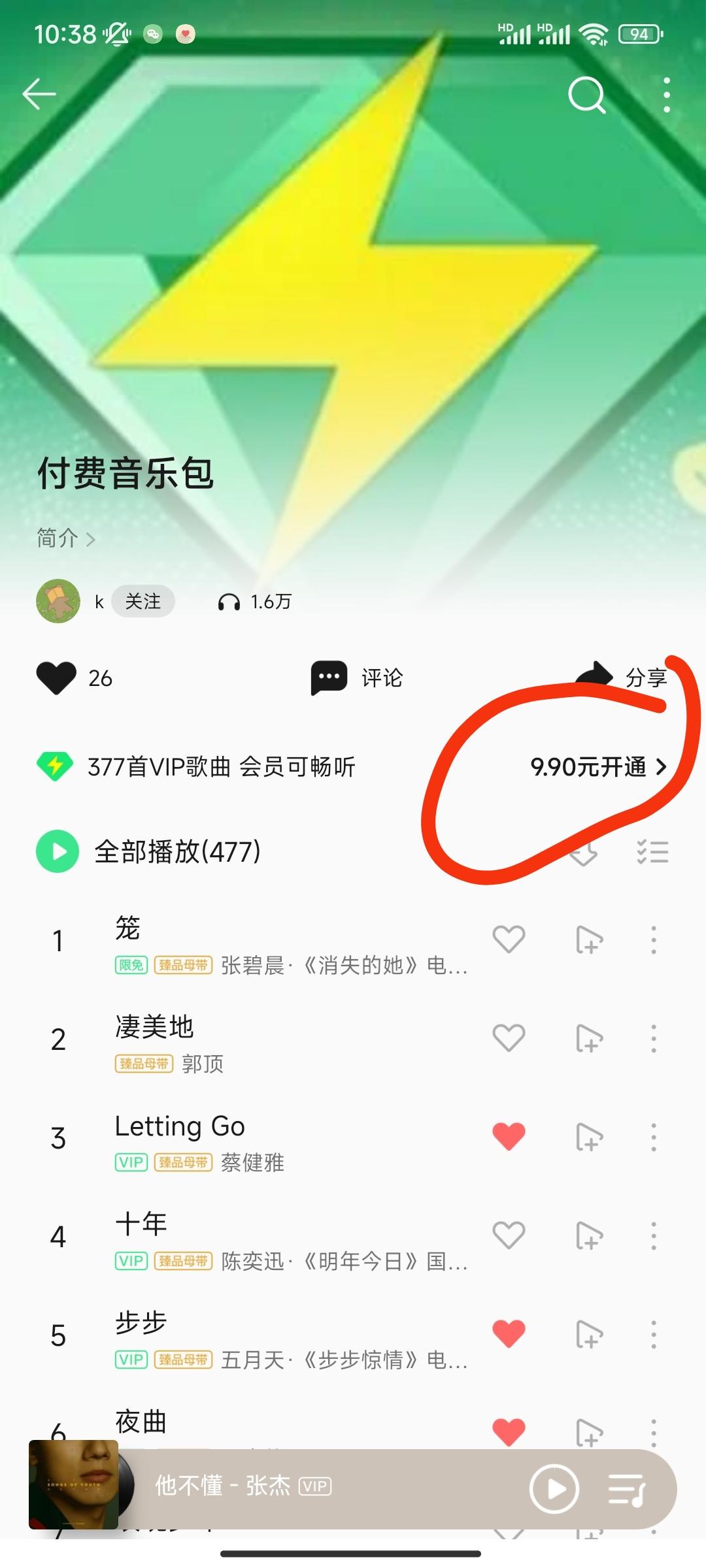The image size is (706, 1568).
Task: Like the song 凄美地
Action: tap(509, 1038)
